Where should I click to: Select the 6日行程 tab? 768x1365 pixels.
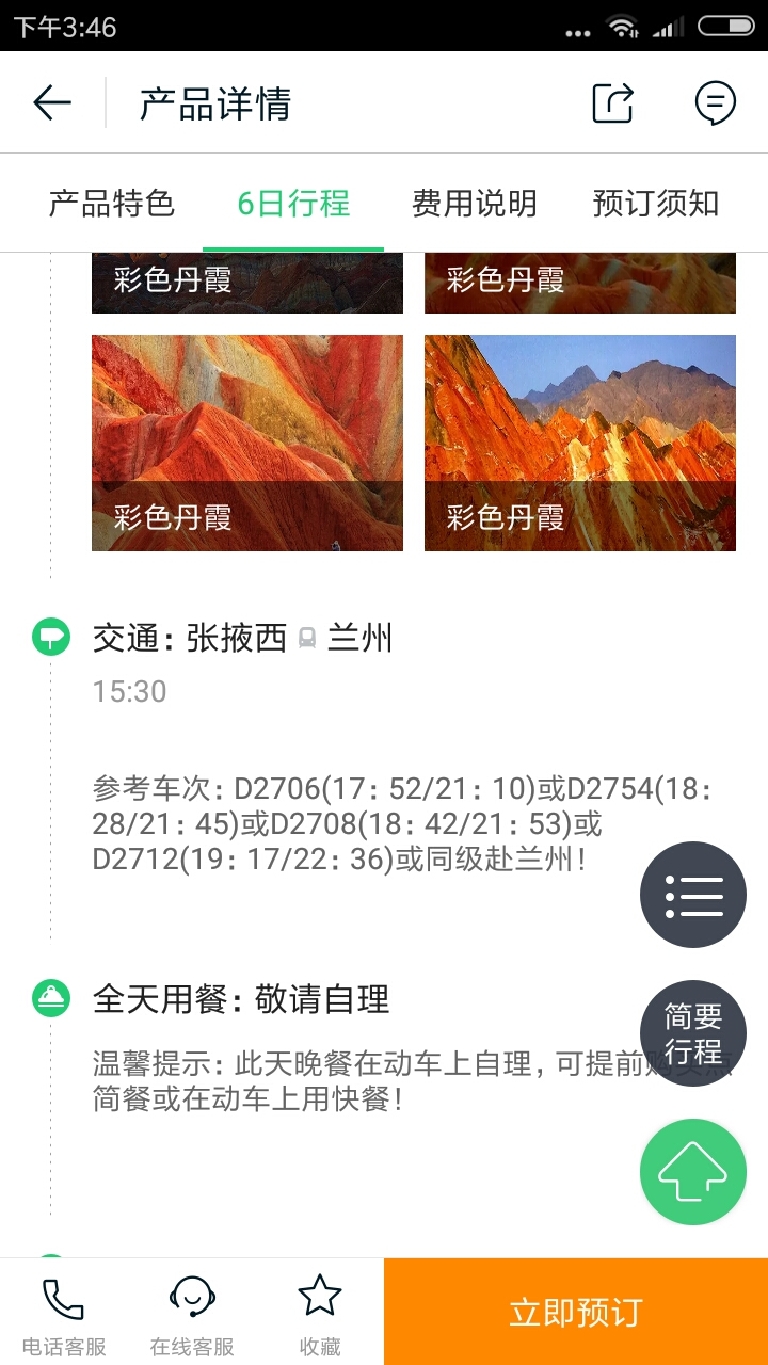(294, 204)
